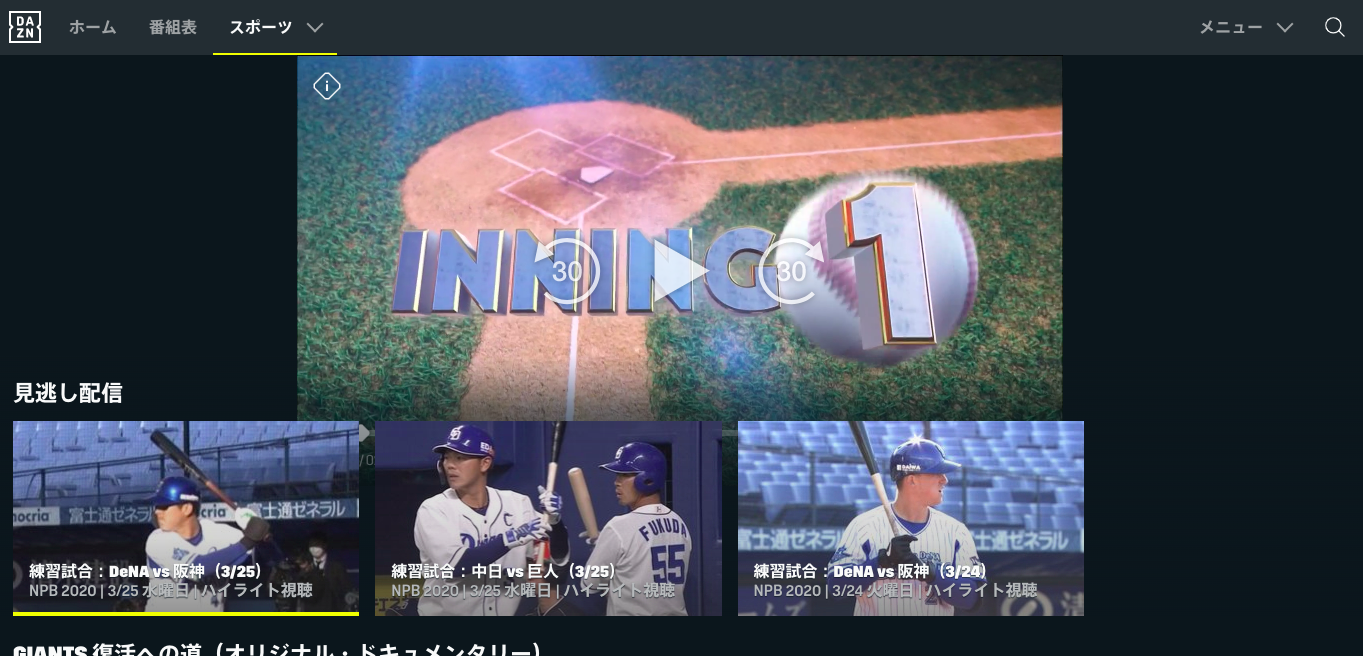Open the search icon
Viewport: 1363px width, 656px height.
click(x=1334, y=27)
